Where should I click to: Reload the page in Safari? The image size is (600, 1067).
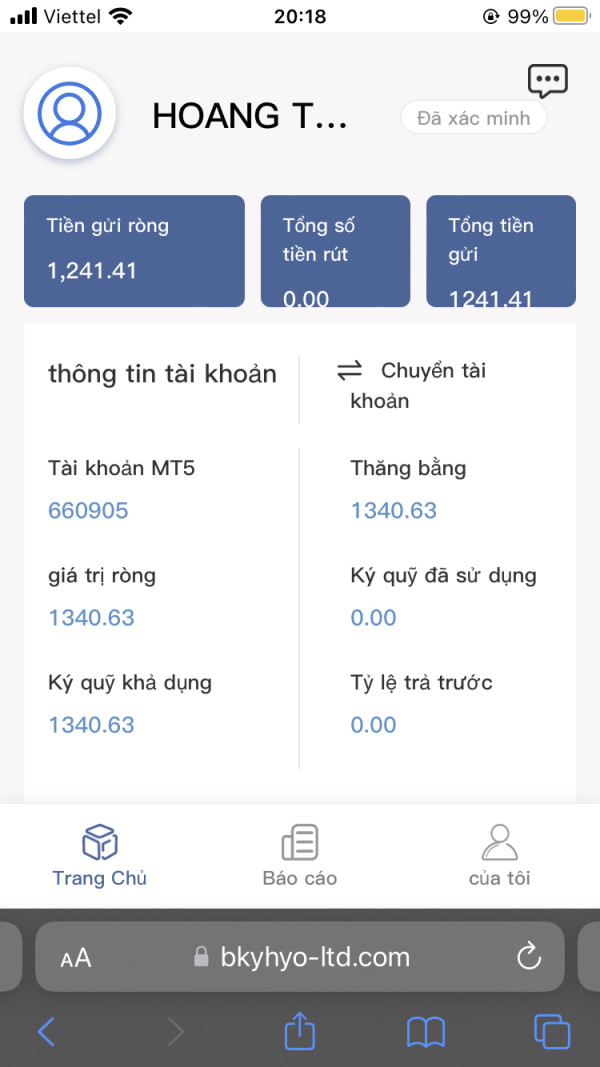coord(529,957)
